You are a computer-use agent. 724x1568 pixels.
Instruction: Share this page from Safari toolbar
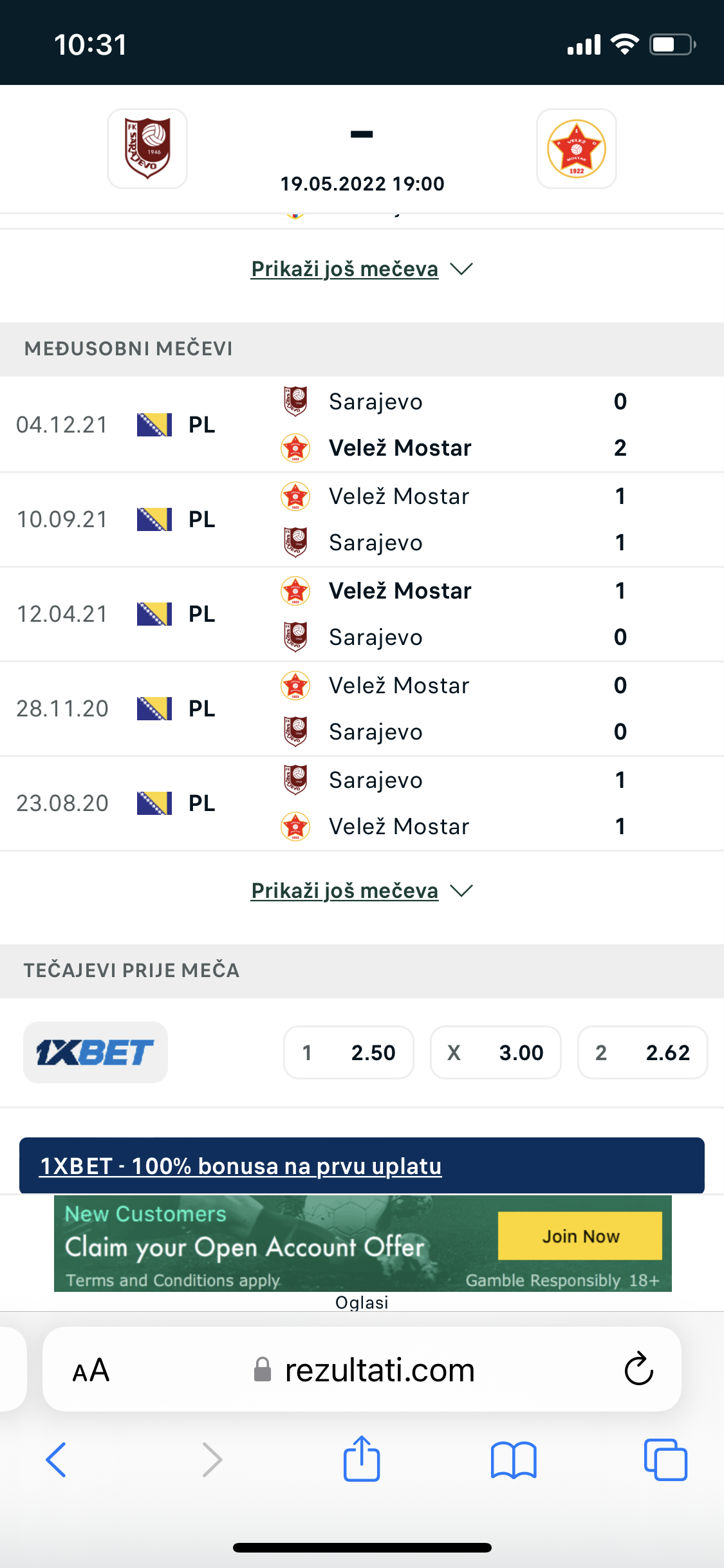click(362, 1459)
